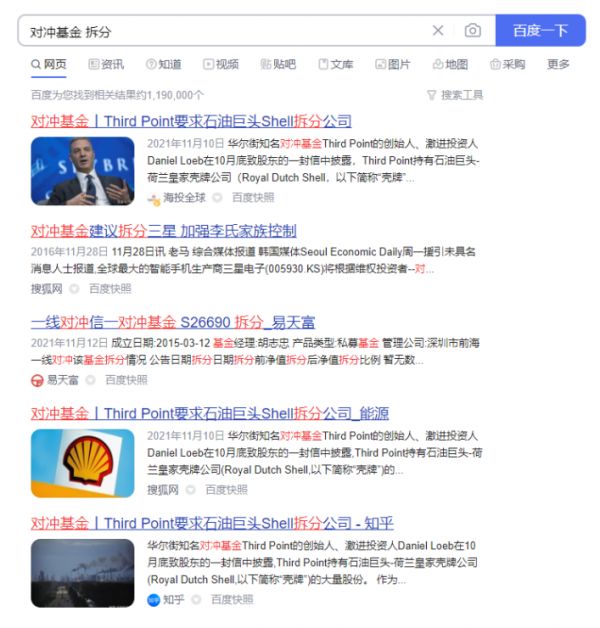This screenshot has width=600, height=628.
Task: Tap the search box containing 对冲基金 拆分
Action: point(220,31)
